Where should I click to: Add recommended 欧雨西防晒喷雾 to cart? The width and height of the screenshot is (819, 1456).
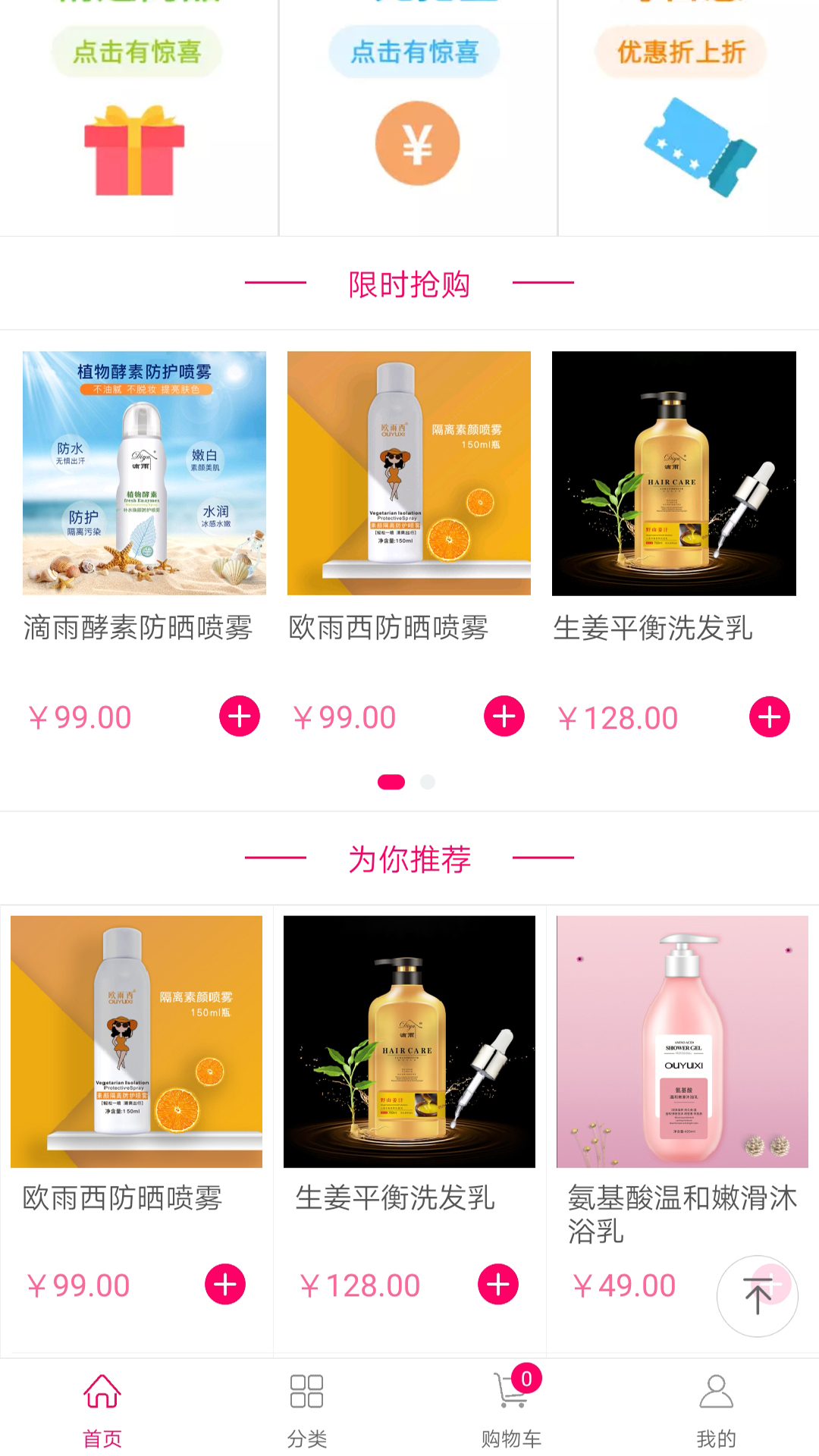[x=225, y=1285]
